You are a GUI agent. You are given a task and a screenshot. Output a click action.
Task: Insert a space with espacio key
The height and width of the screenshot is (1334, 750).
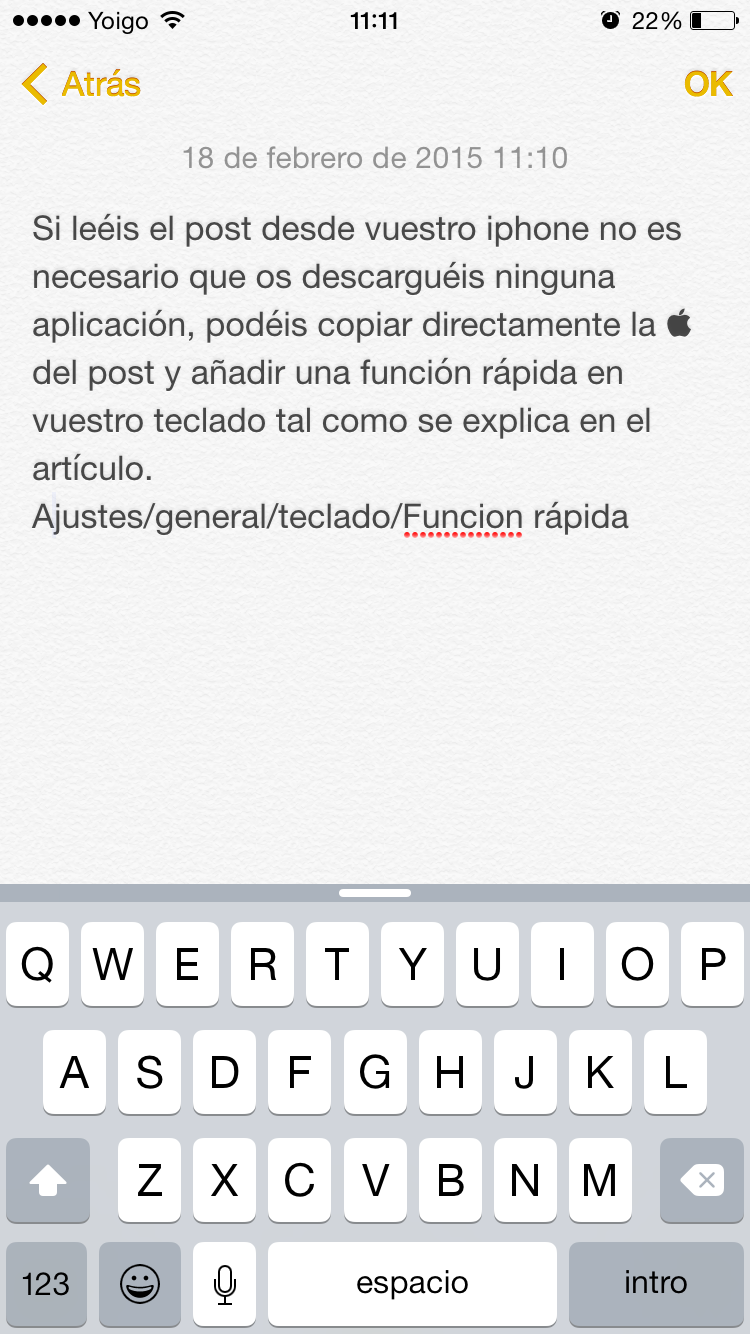click(412, 1283)
